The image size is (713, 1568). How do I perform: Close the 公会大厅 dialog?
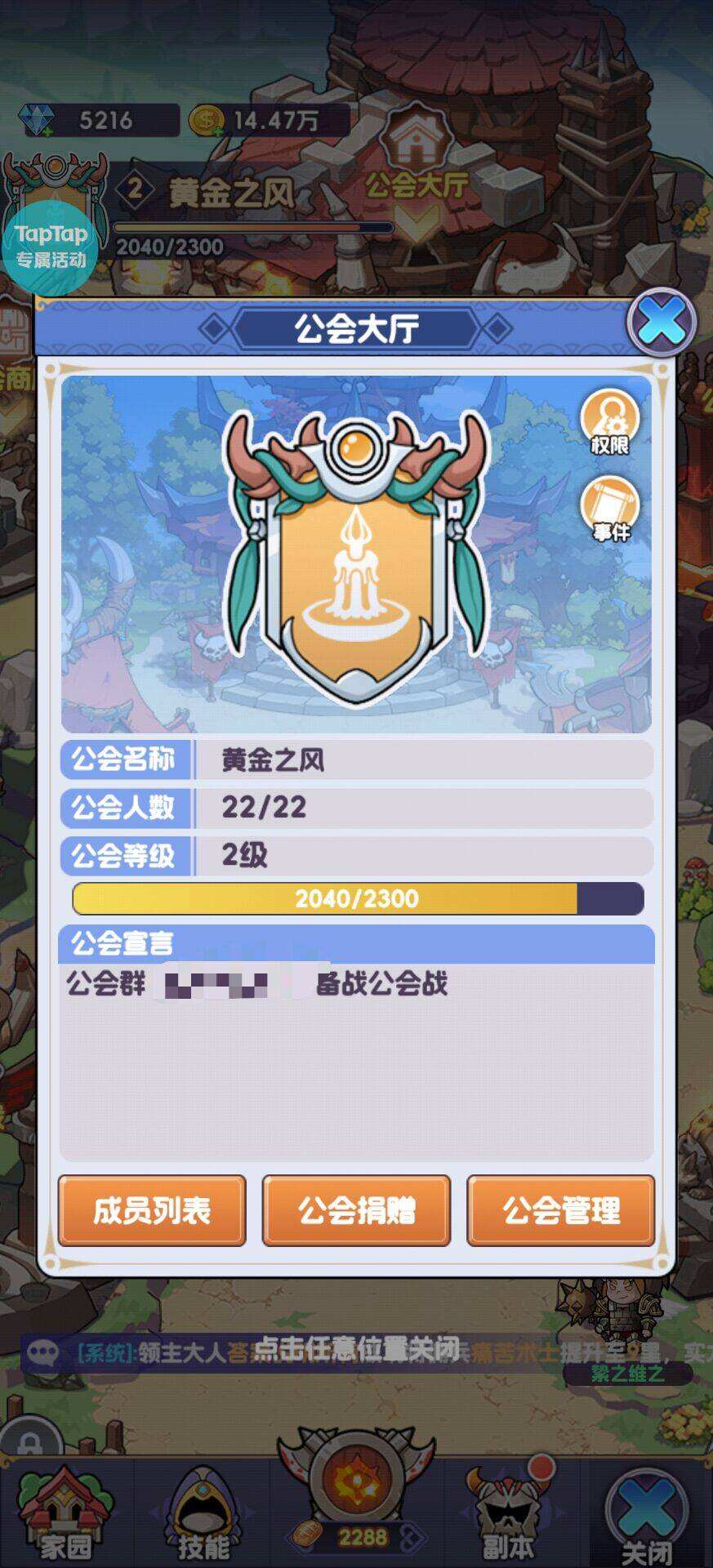click(661, 321)
